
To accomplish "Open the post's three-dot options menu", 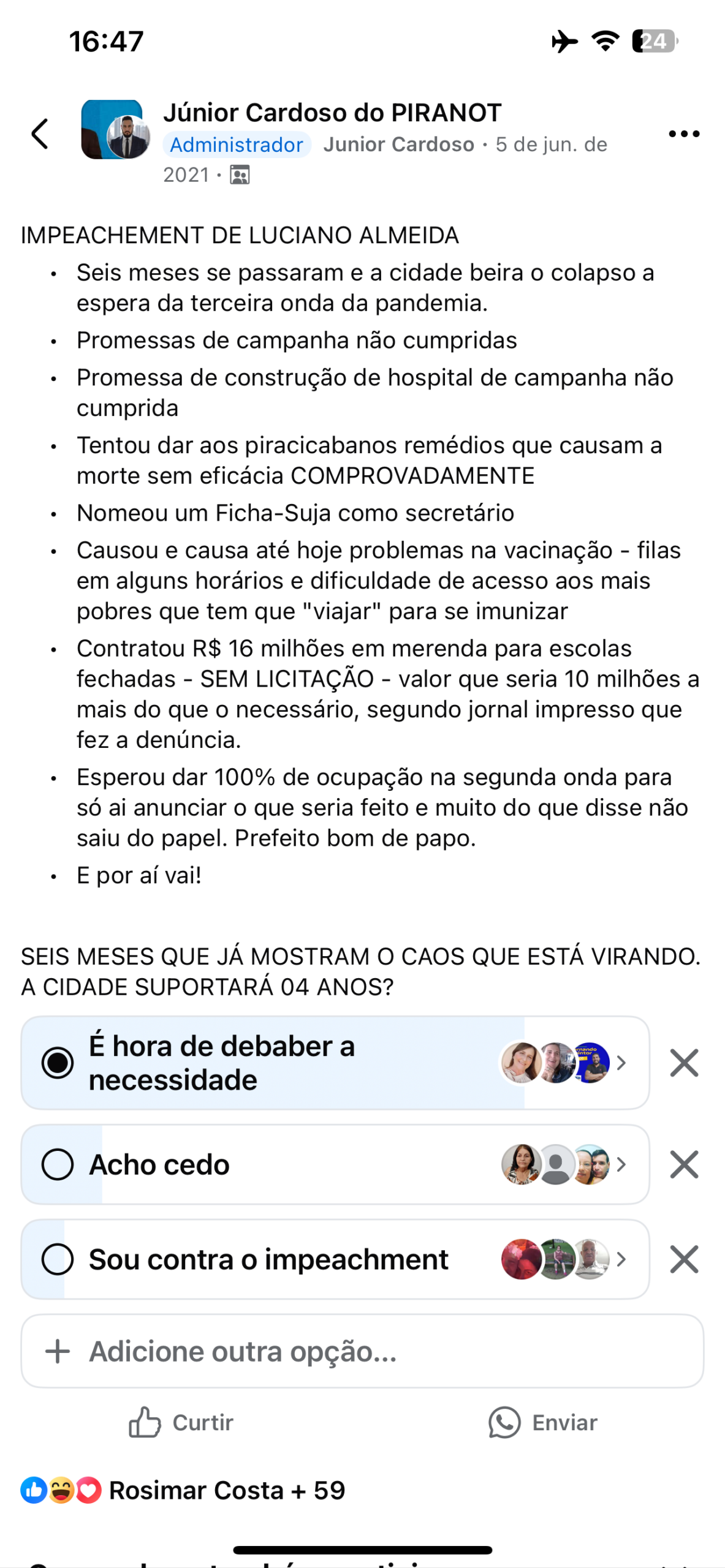I will click(x=683, y=134).
